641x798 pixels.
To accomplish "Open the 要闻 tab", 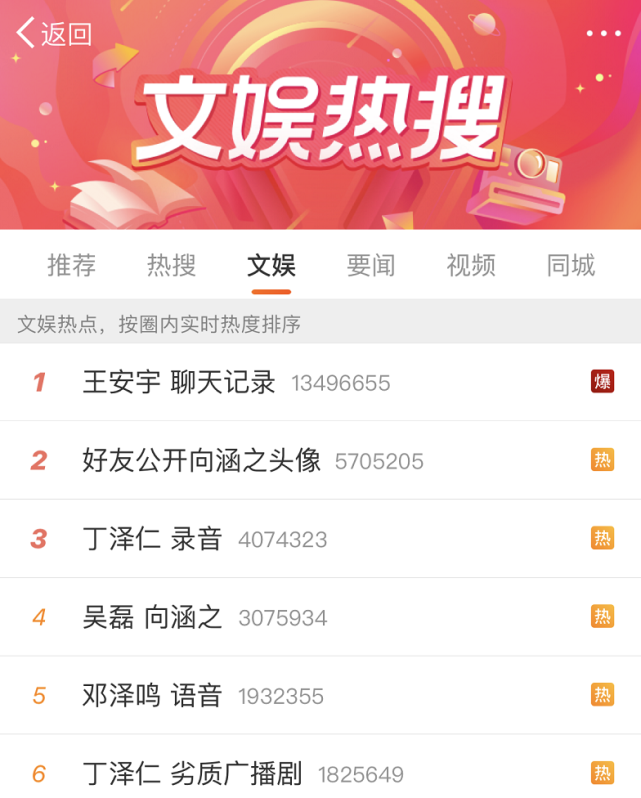I will point(371,265).
